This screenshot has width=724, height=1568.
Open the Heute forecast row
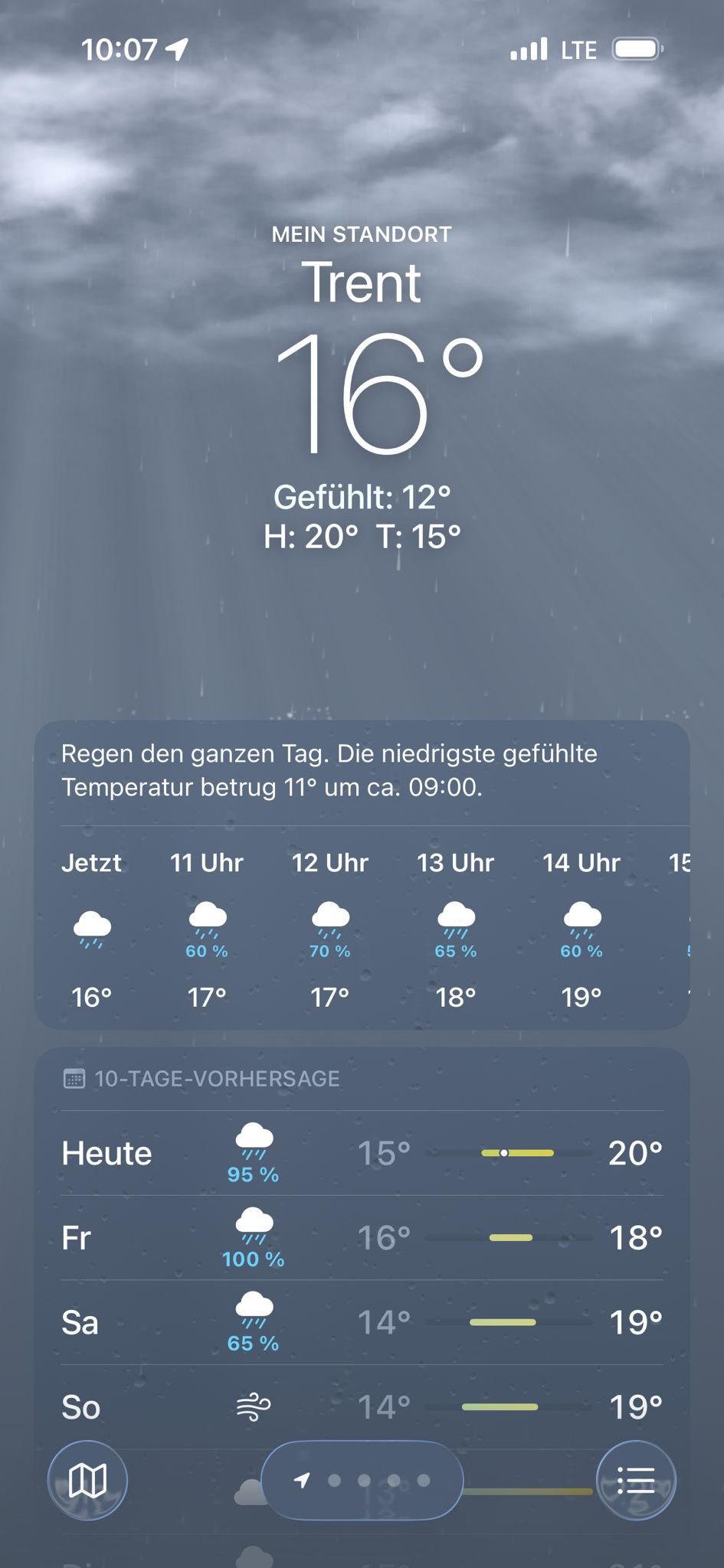(x=362, y=1153)
